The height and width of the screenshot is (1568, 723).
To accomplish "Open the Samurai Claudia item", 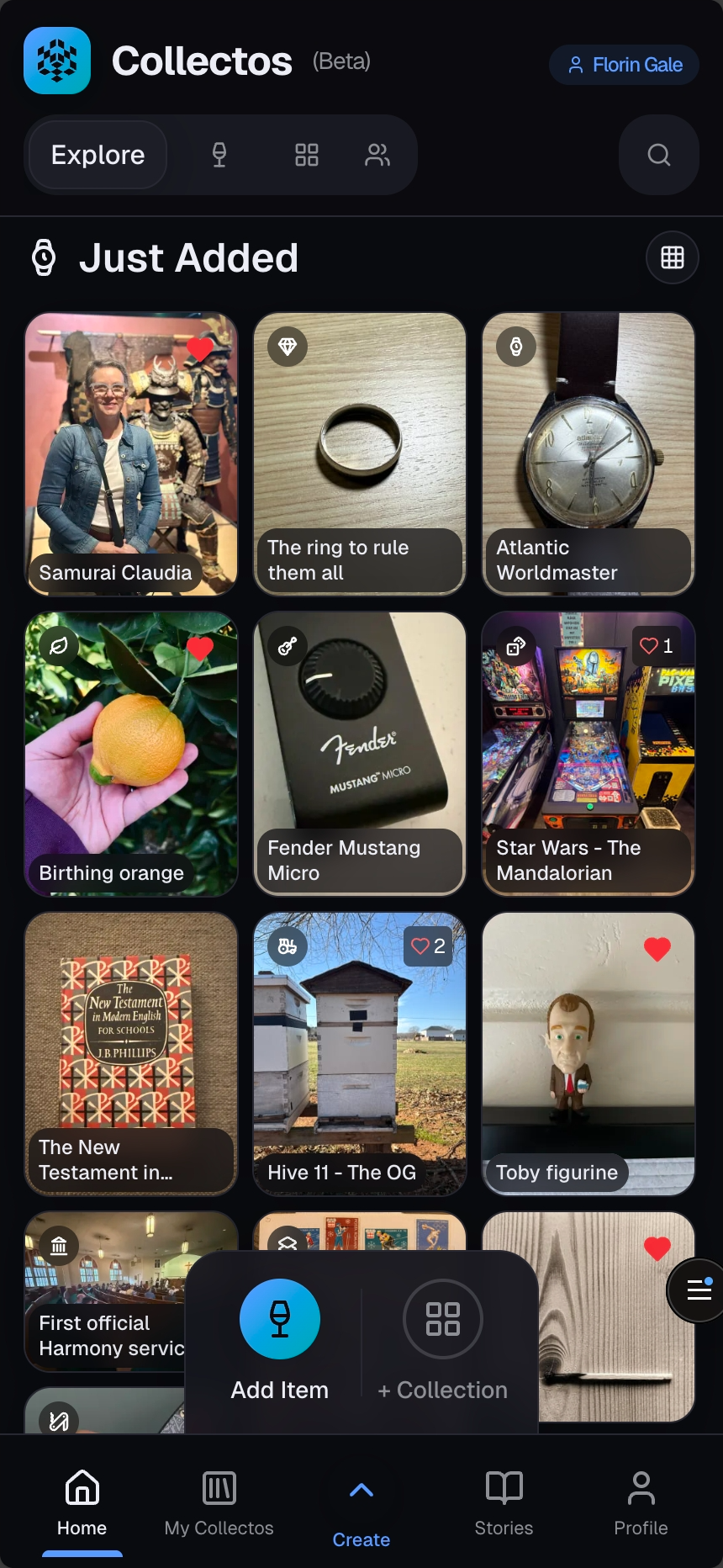I will [131, 454].
